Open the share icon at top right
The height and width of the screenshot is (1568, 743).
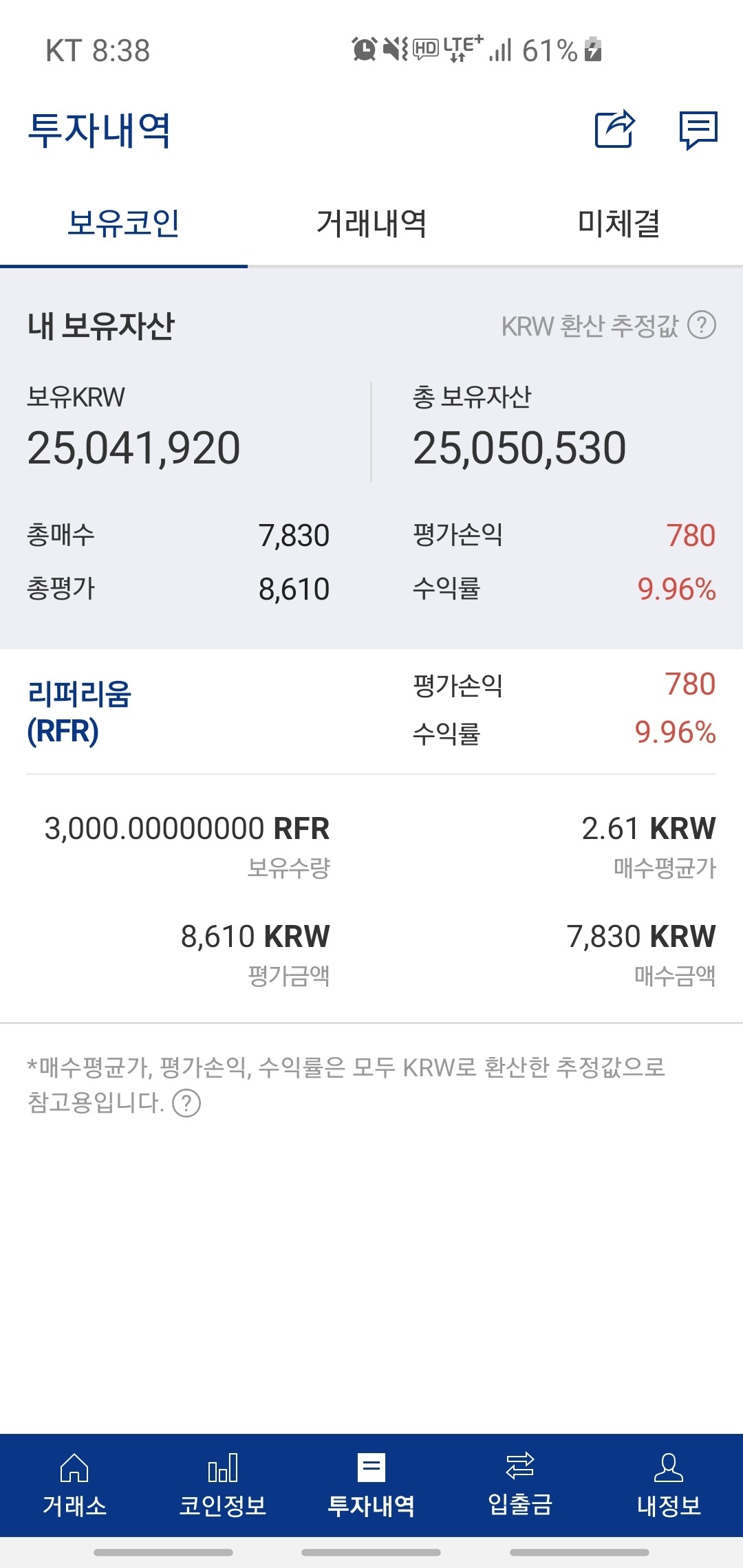614,129
